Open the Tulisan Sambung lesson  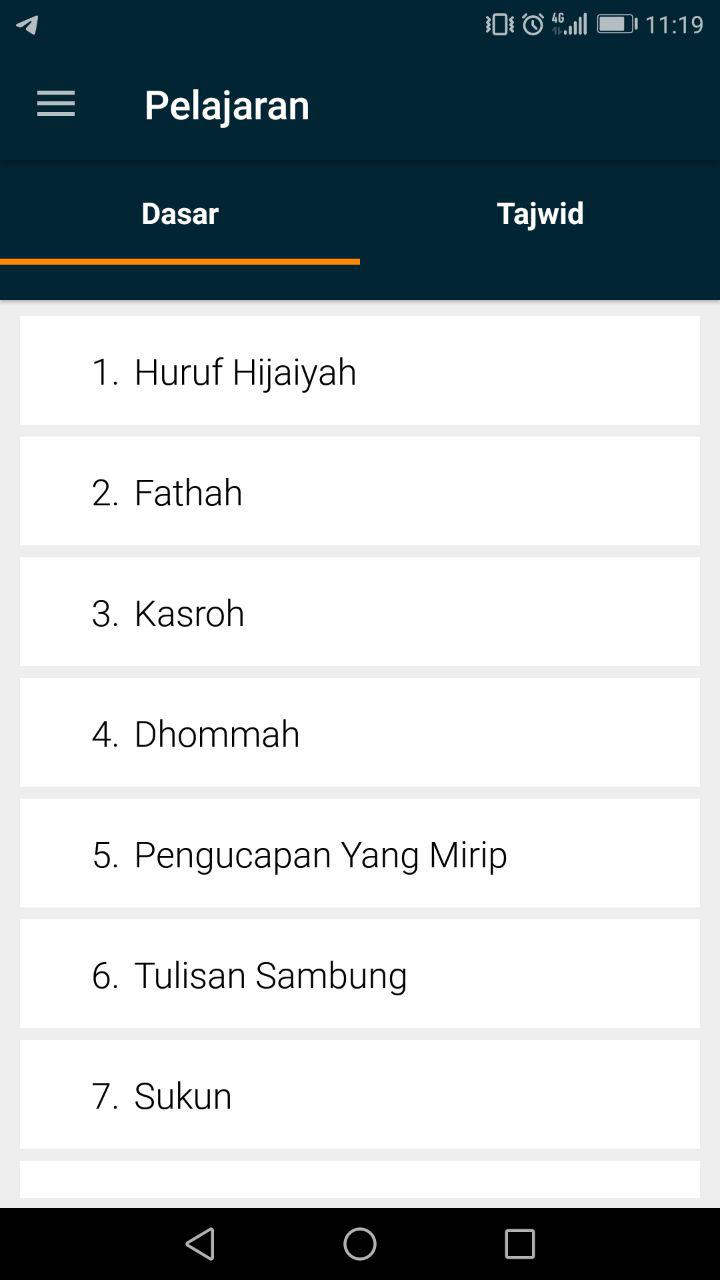[360, 975]
